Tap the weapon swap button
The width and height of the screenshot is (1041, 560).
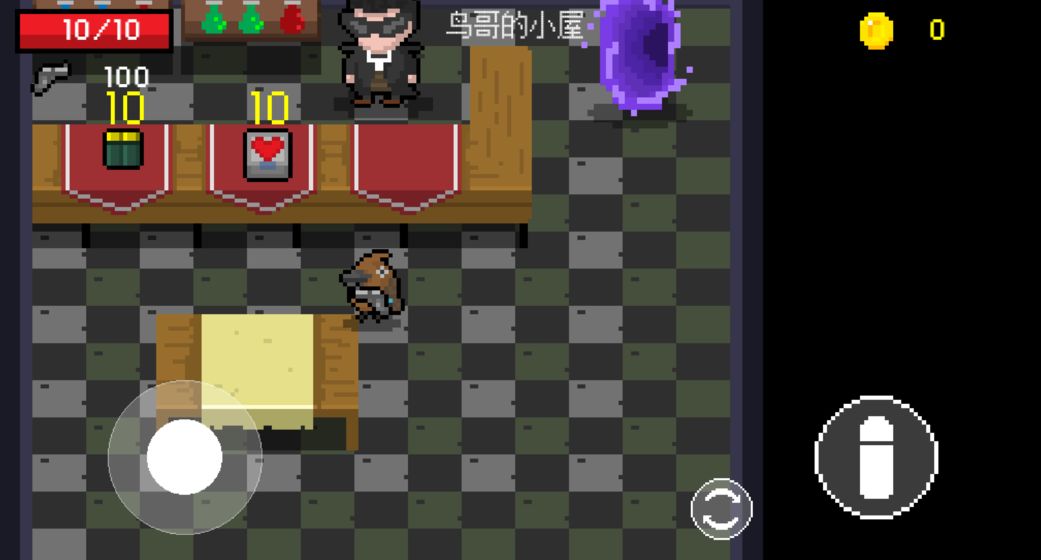pyautogui.click(x=721, y=509)
